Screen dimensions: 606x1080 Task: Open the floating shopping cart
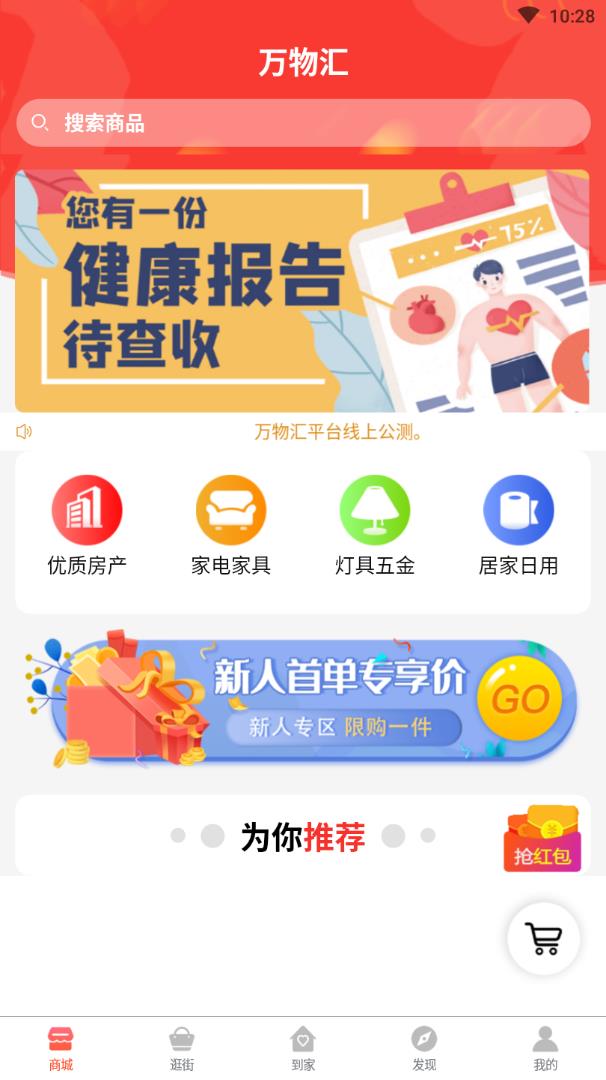(x=543, y=939)
